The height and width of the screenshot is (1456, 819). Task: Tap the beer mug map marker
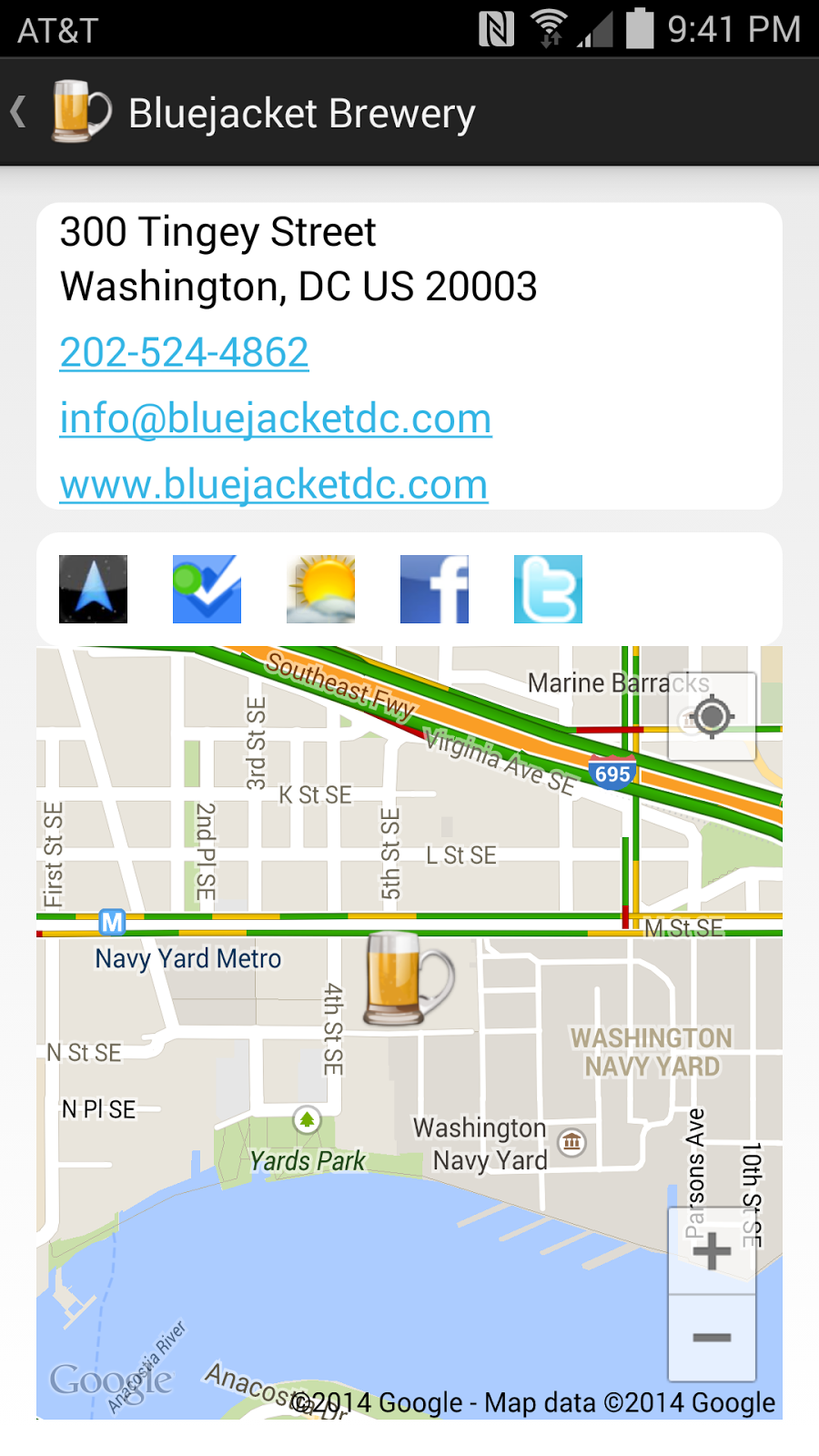[x=407, y=980]
